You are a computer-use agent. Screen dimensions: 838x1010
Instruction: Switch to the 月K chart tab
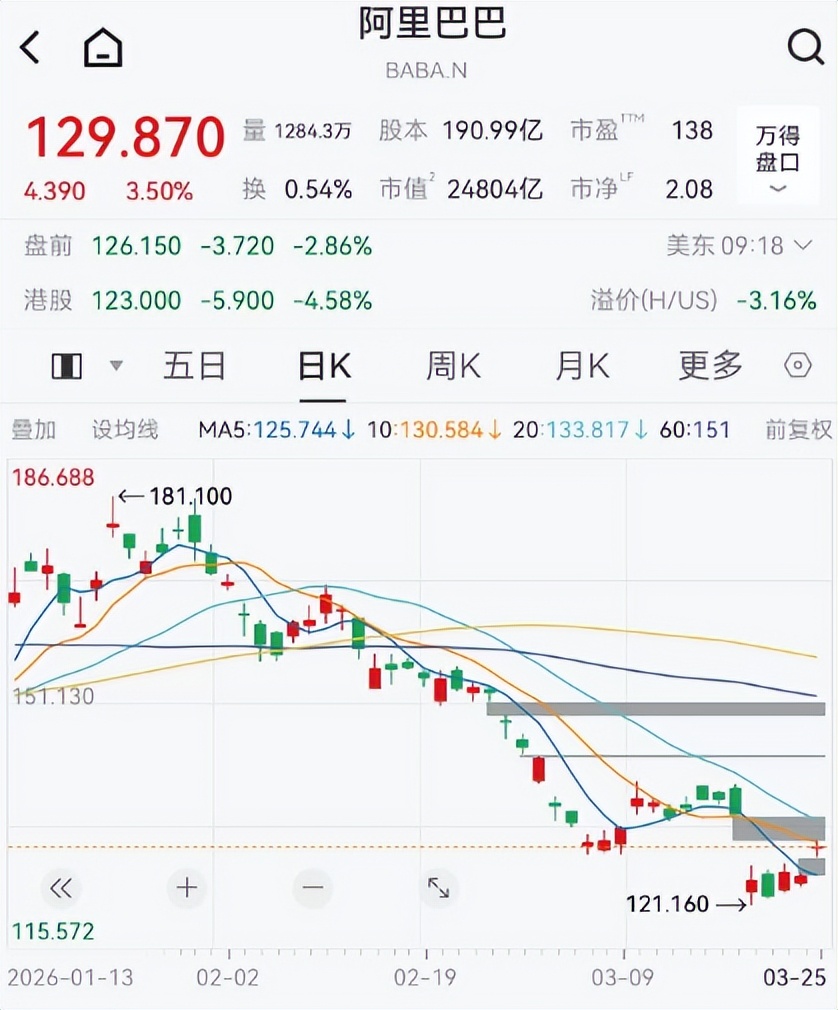tap(582, 366)
